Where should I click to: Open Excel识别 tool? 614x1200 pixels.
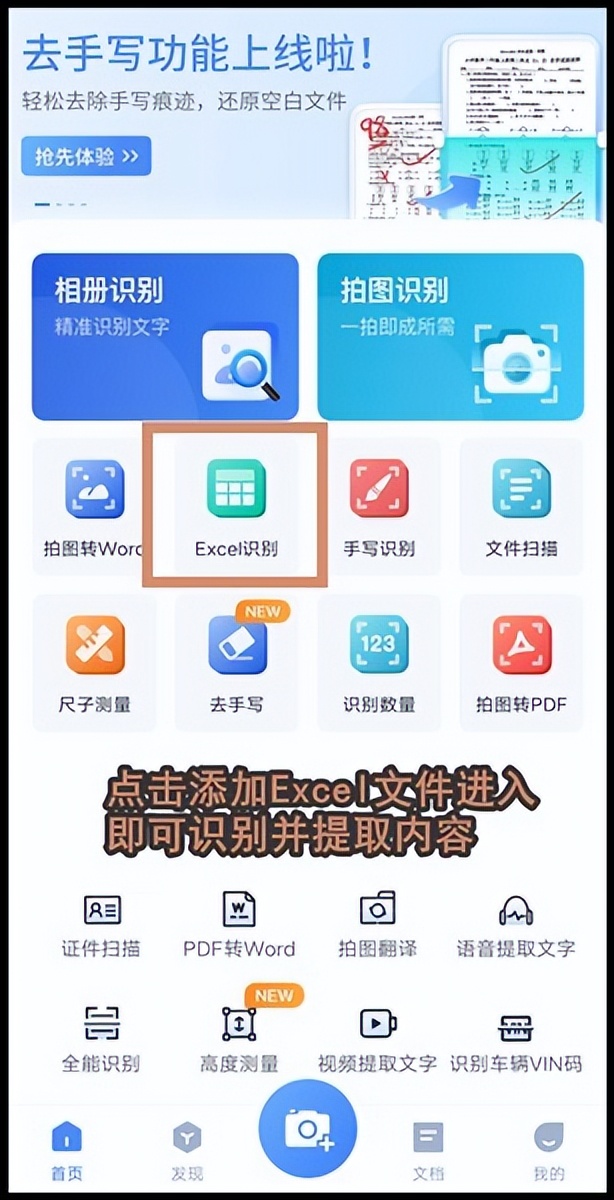pyautogui.click(x=236, y=506)
